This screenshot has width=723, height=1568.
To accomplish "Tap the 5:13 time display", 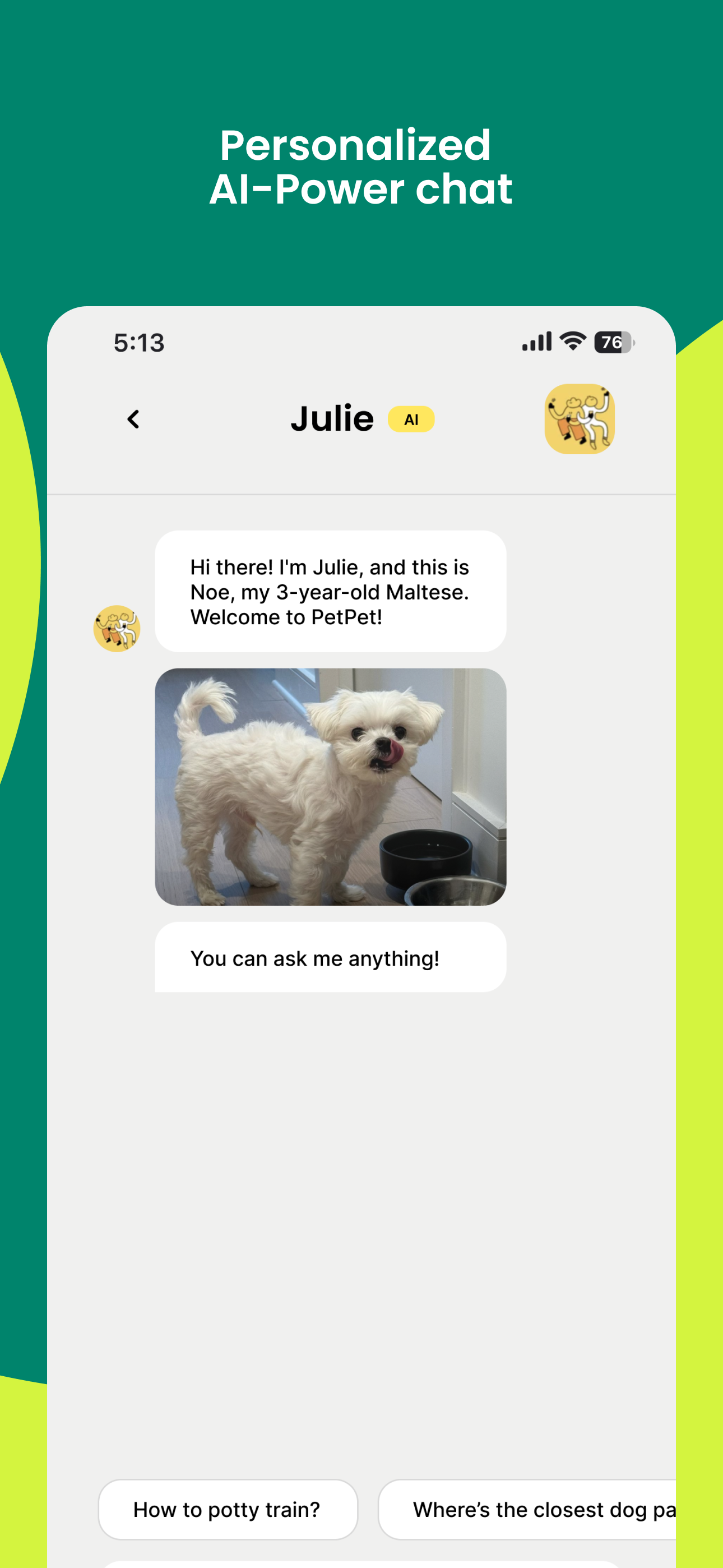I will [x=138, y=342].
